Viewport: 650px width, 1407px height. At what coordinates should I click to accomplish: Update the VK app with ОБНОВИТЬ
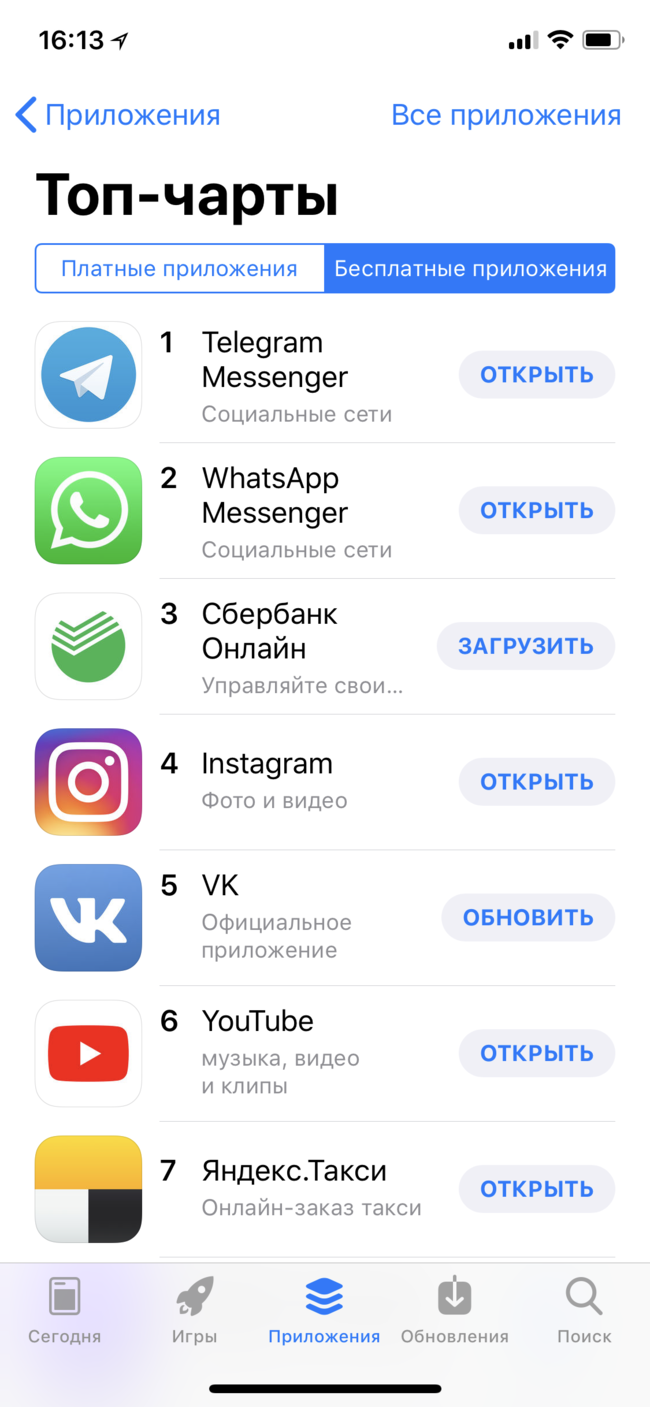coord(528,918)
